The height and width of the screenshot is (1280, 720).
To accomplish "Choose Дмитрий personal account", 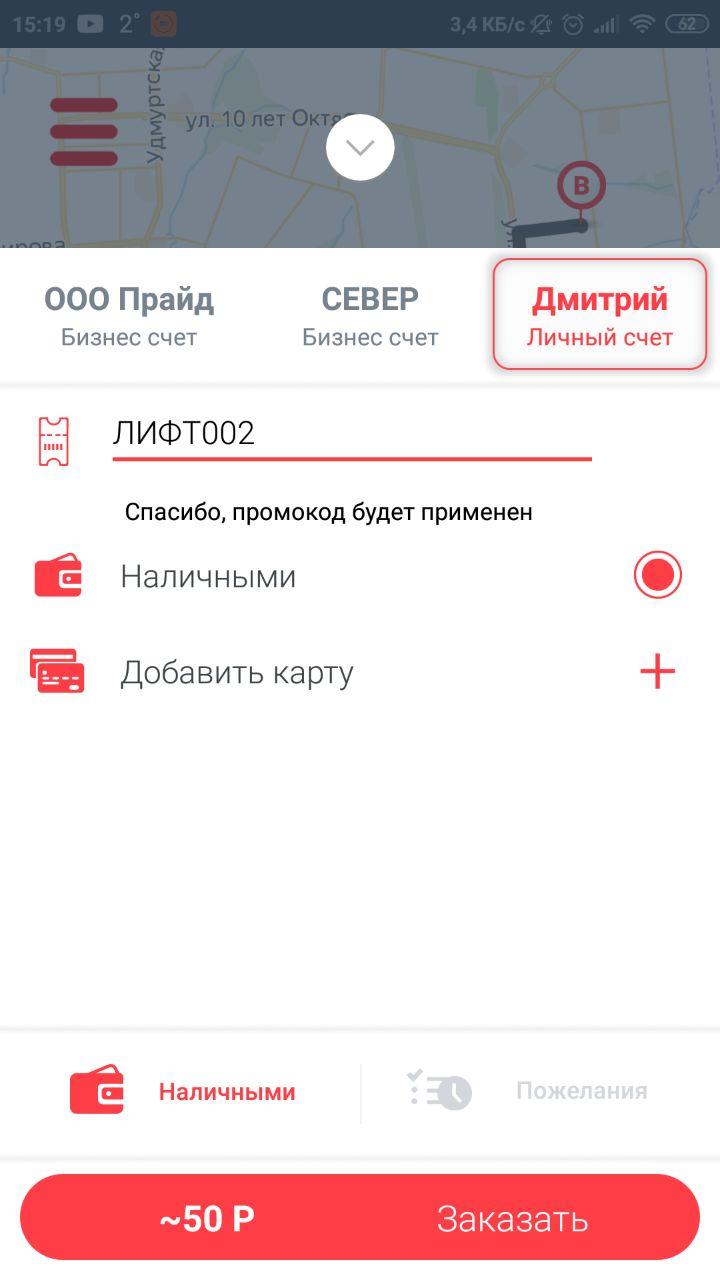I will coord(599,314).
